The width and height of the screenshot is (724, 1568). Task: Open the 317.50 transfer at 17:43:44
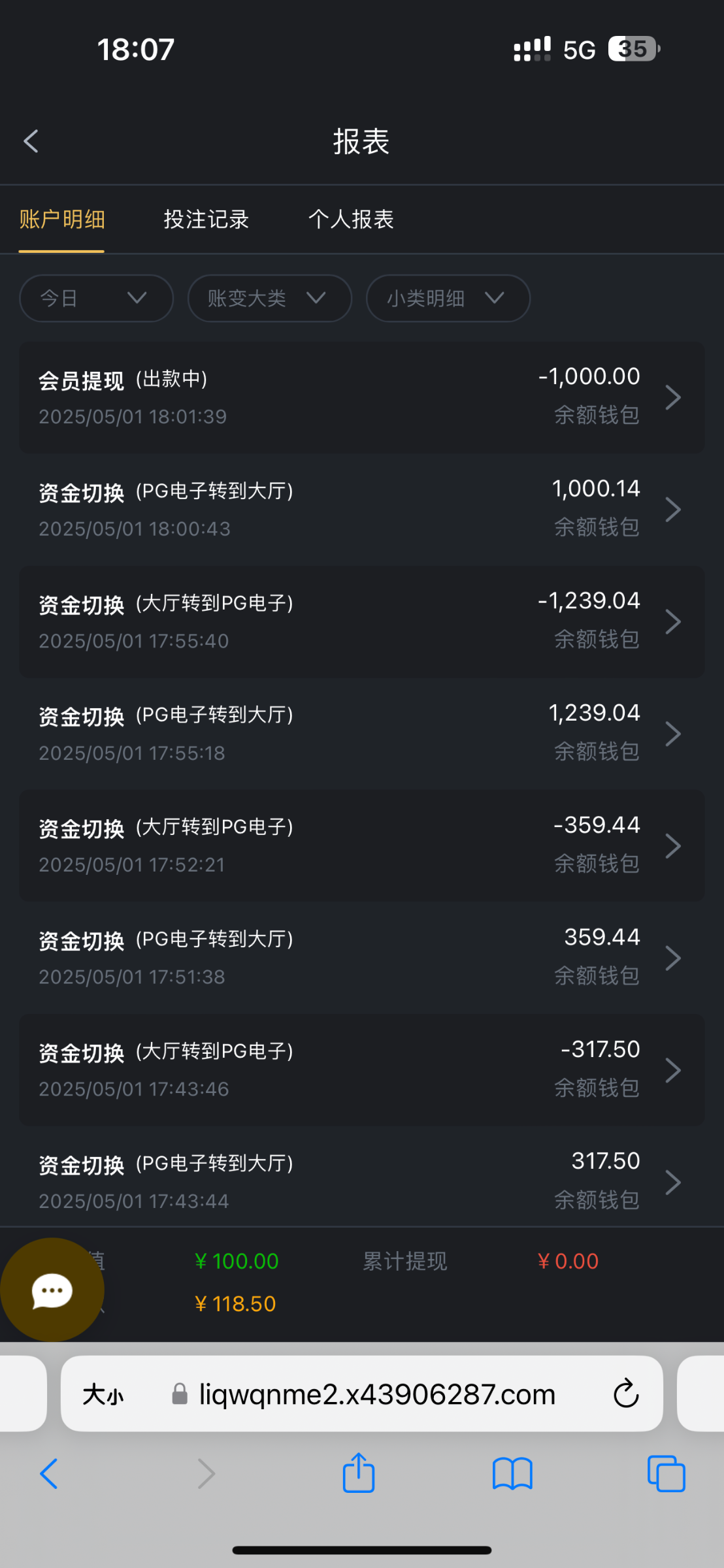(x=362, y=1181)
